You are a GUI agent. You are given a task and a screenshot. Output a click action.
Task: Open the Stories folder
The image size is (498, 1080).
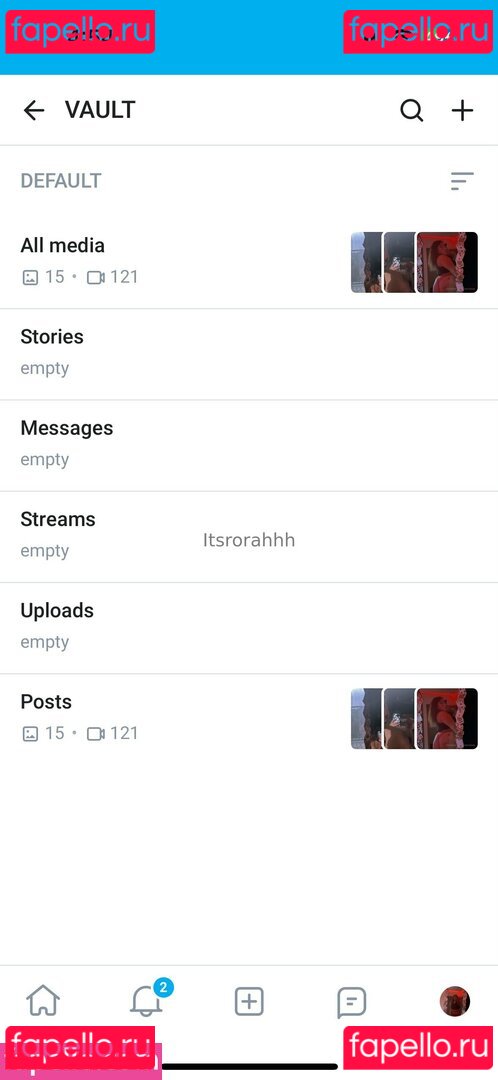(x=249, y=354)
